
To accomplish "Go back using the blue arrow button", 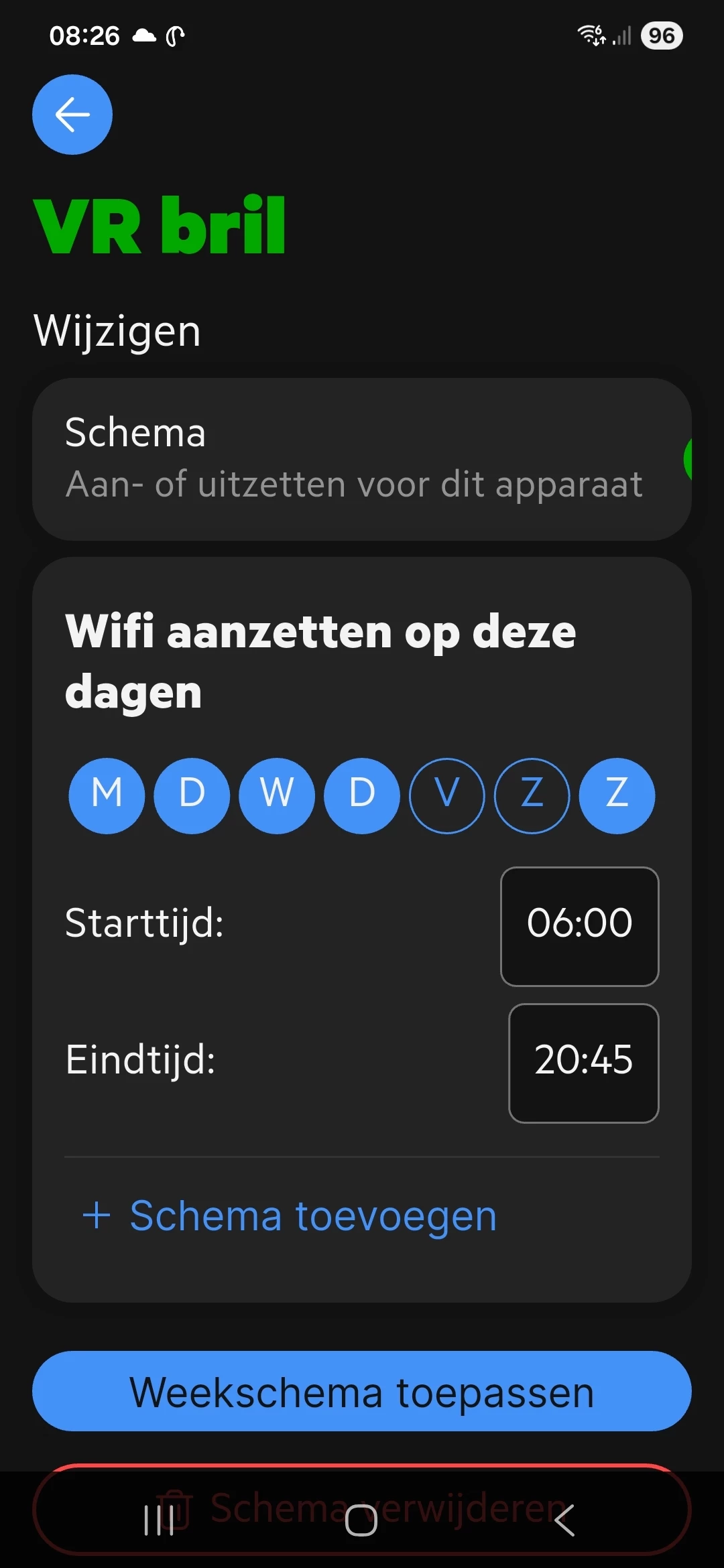I will 72,115.
